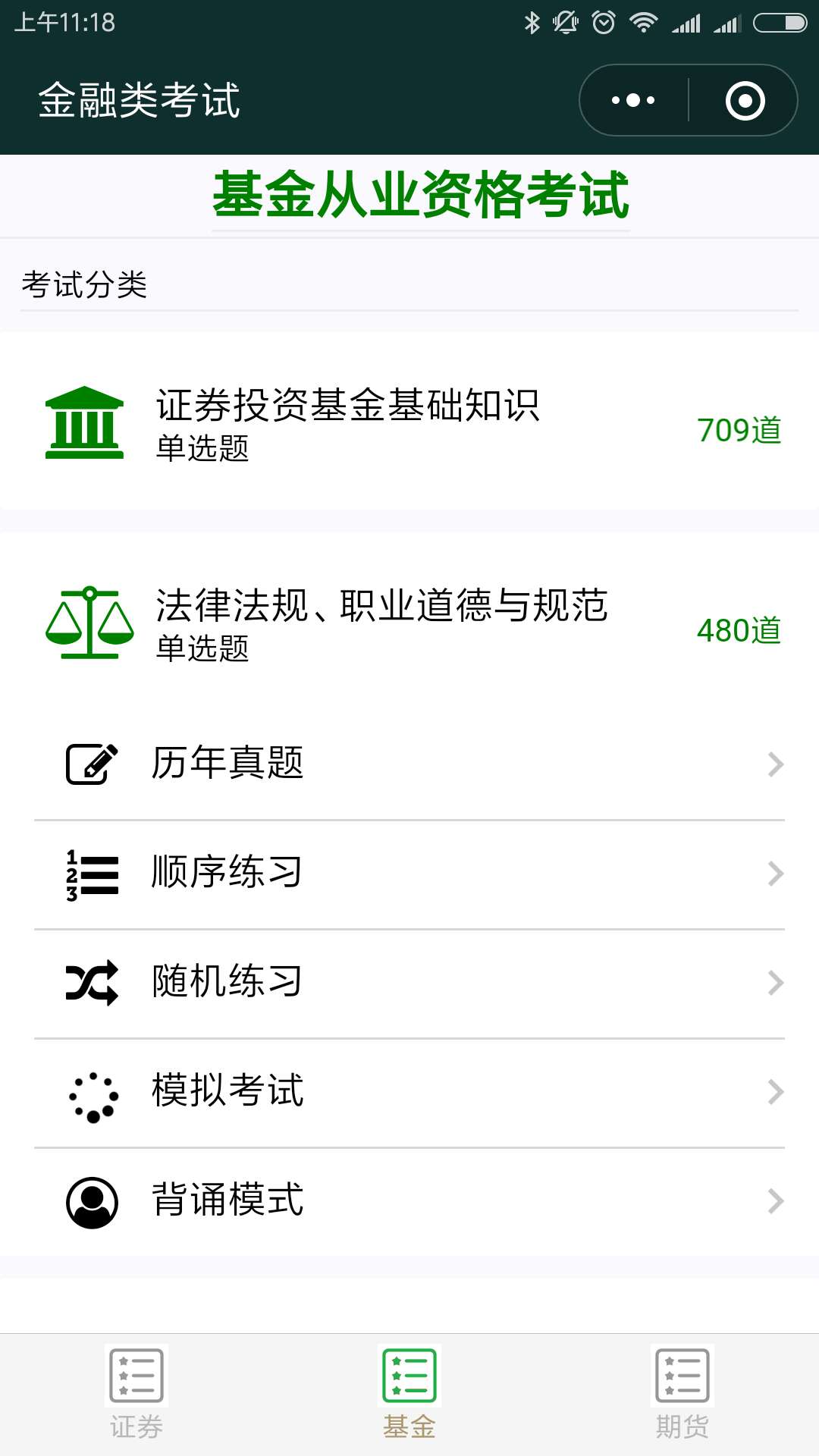Switch to the 期货 tab
This screenshot has width=819, height=1456.
[682, 1394]
